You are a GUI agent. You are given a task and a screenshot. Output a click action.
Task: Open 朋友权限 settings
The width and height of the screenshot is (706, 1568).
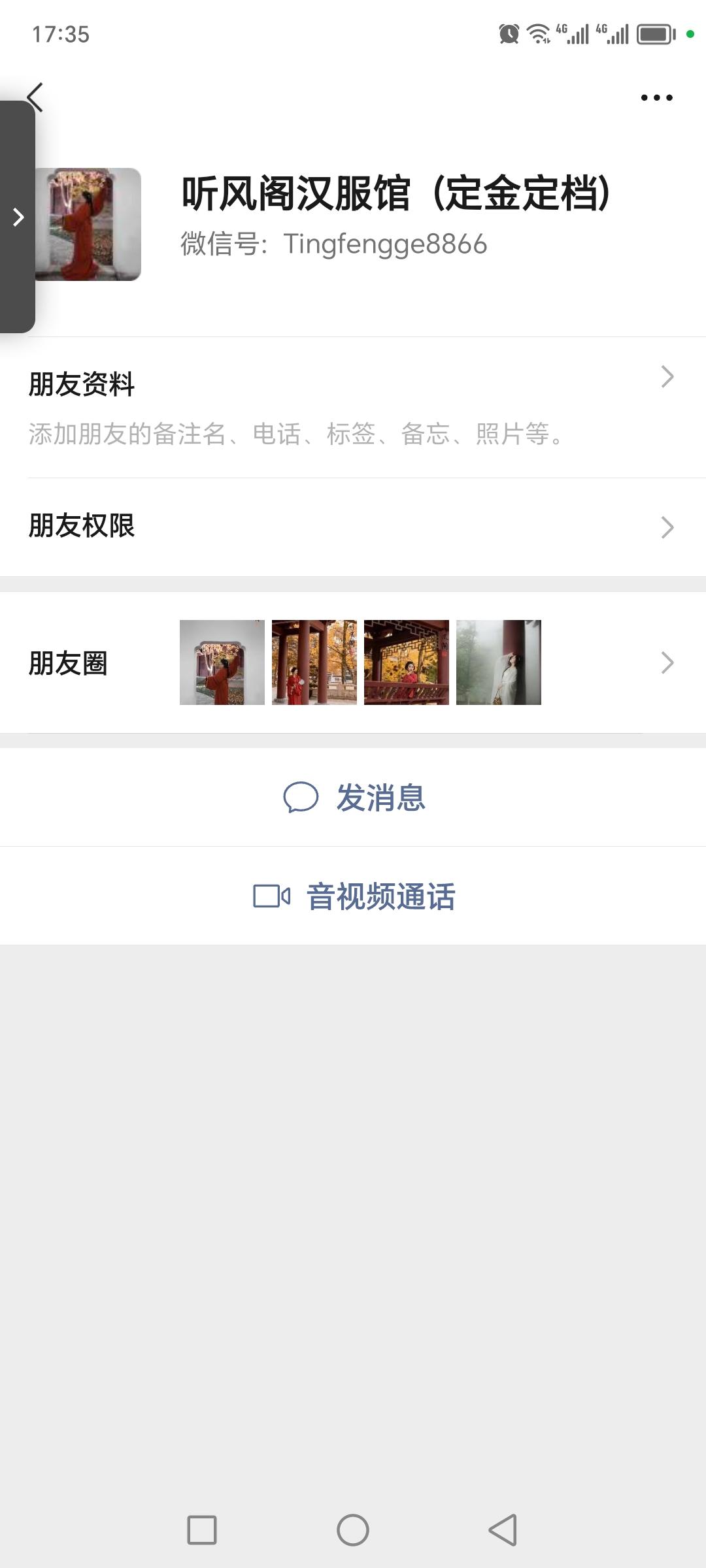353,527
